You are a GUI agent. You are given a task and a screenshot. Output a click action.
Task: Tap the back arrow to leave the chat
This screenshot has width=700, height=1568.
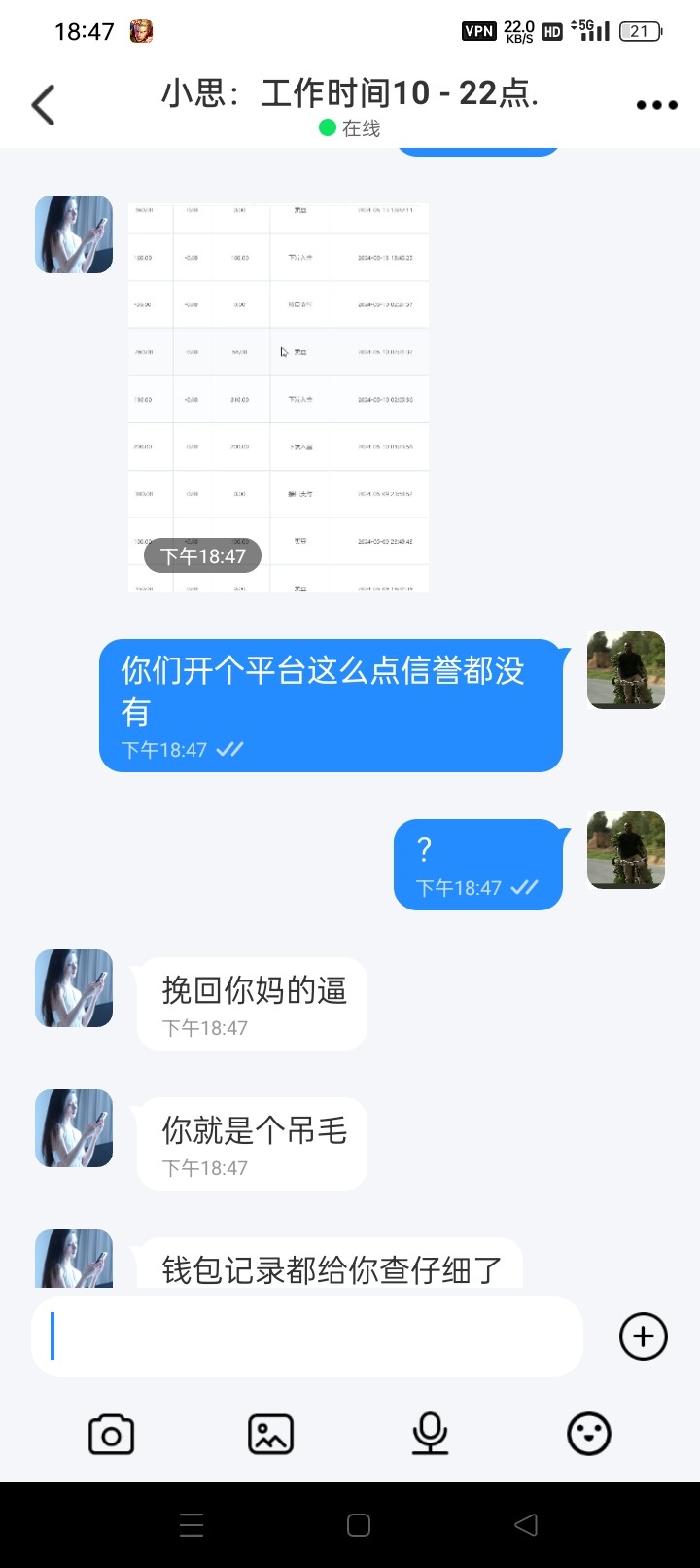click(42, 104)
